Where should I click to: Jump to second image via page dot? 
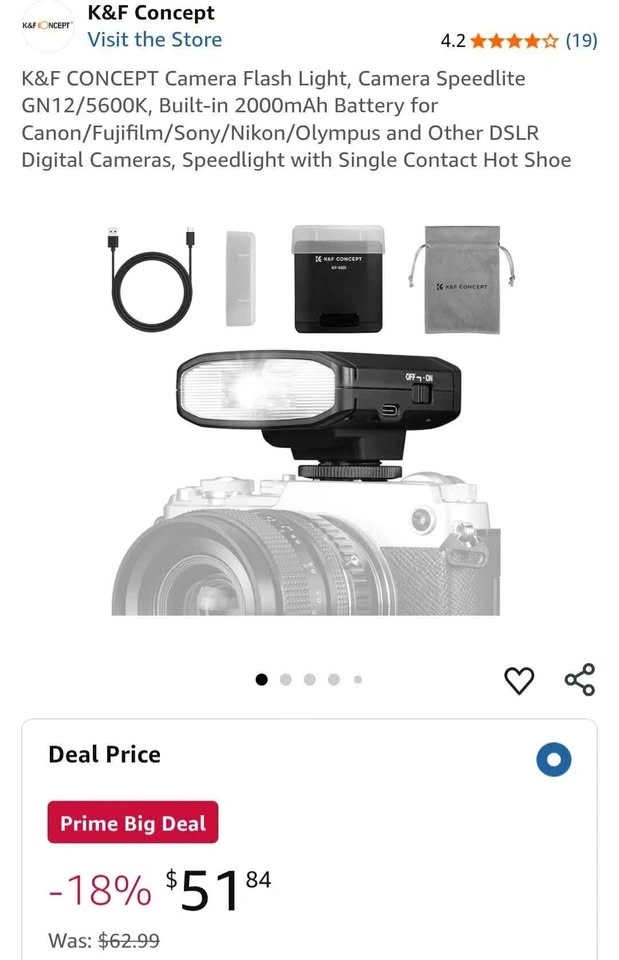click(x=285, y=679)
